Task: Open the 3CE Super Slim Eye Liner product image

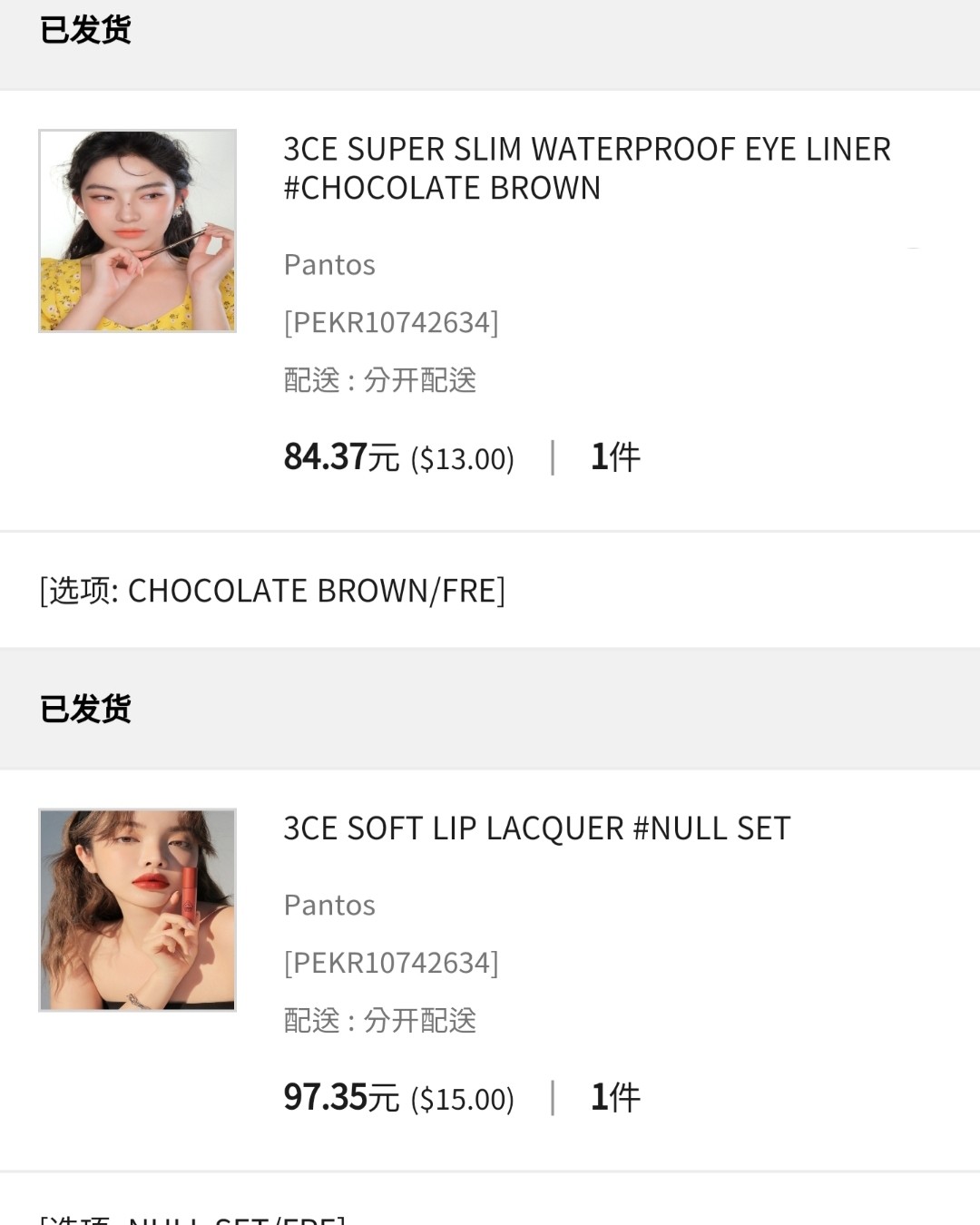Action: [x=137, y=230]
